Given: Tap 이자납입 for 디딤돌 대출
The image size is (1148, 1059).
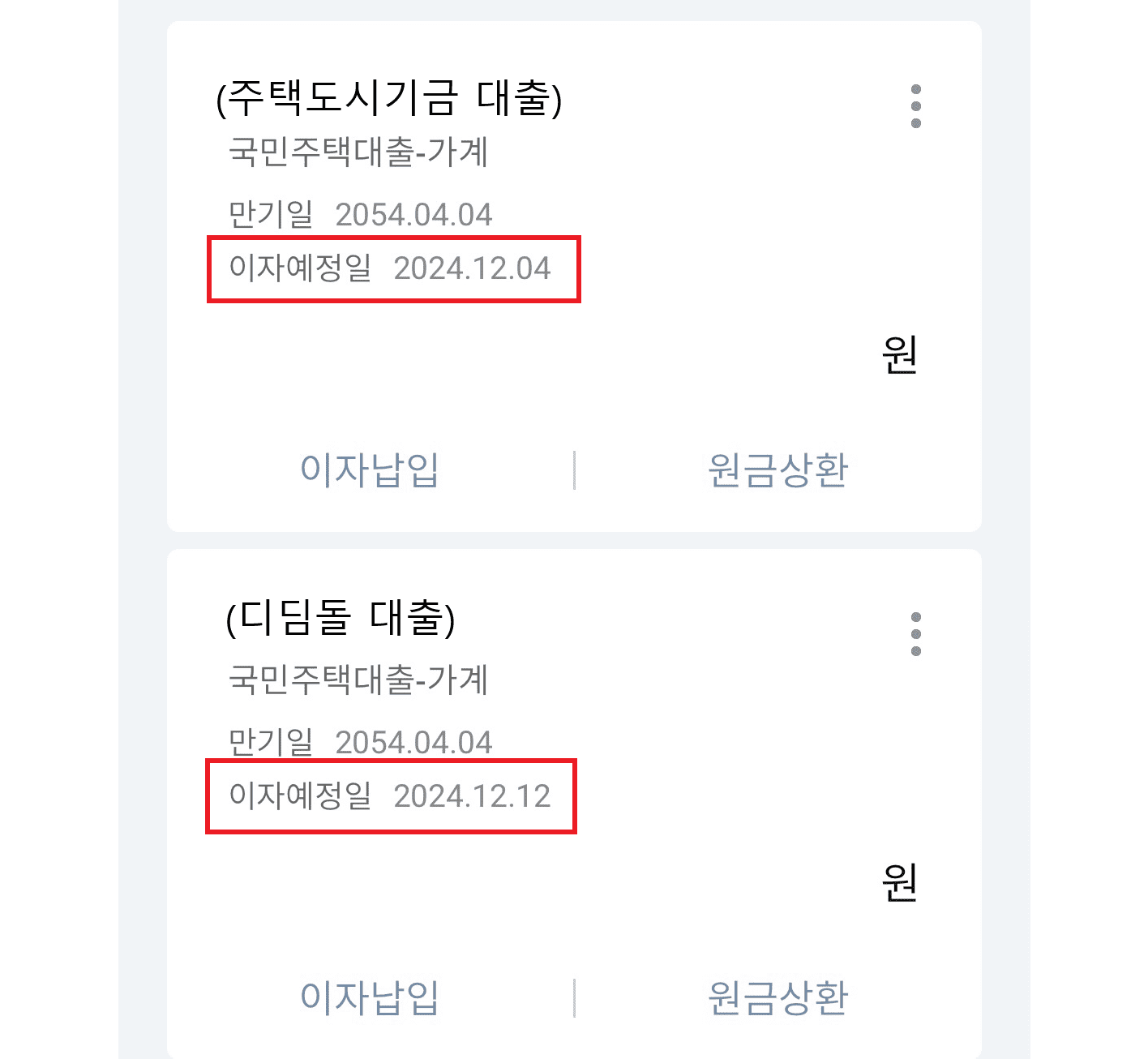Looking at the screenshot, I should pos(370,997).
